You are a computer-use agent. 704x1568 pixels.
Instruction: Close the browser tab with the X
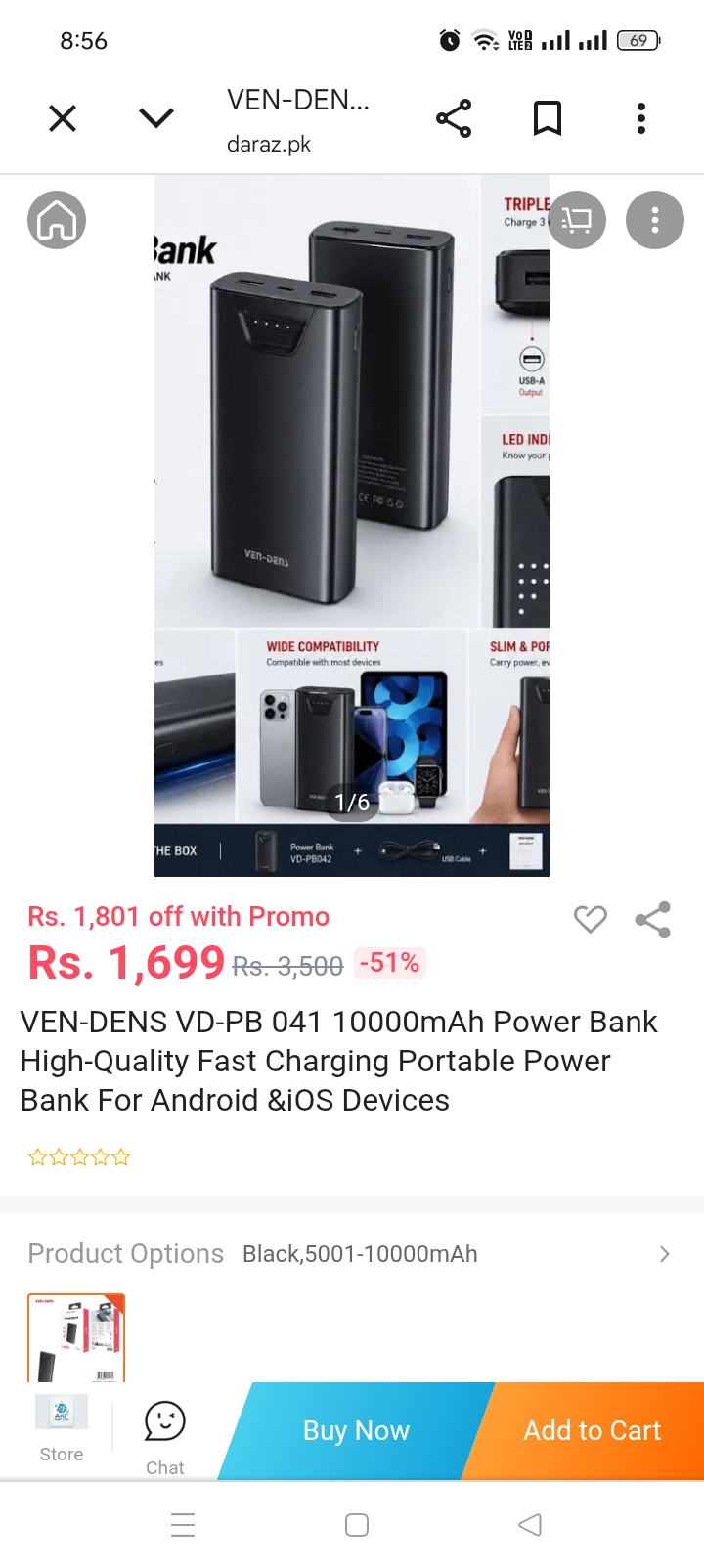coord(63,119)
